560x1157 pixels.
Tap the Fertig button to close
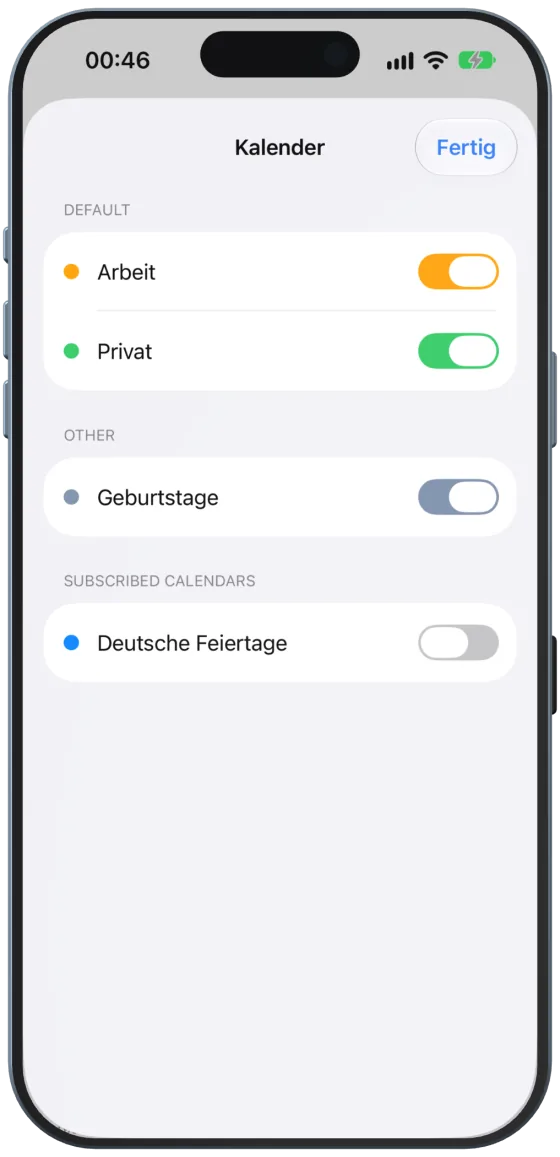[x=466, y=148]
